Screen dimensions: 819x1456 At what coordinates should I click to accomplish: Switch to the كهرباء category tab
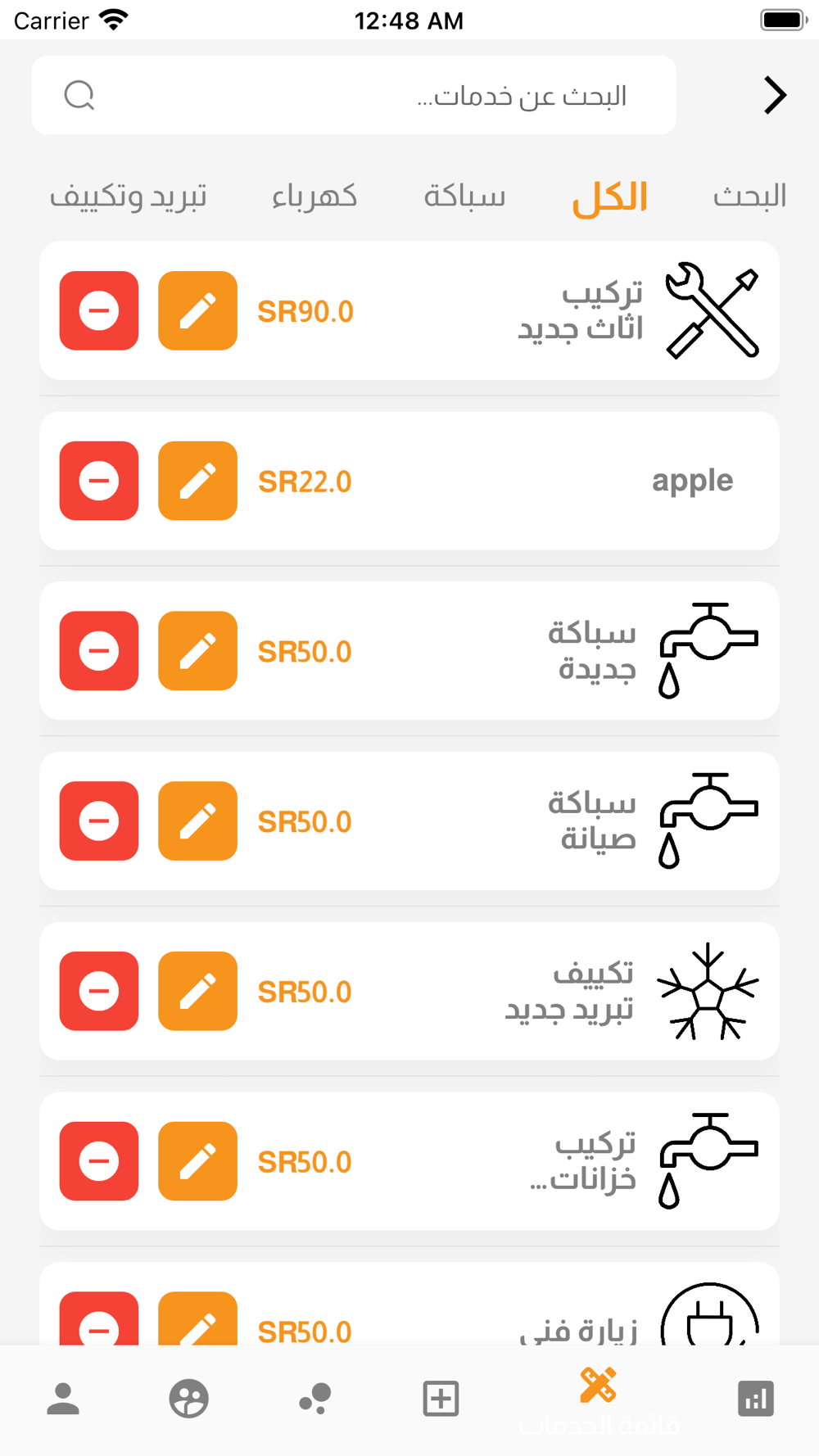pos(314,197)
